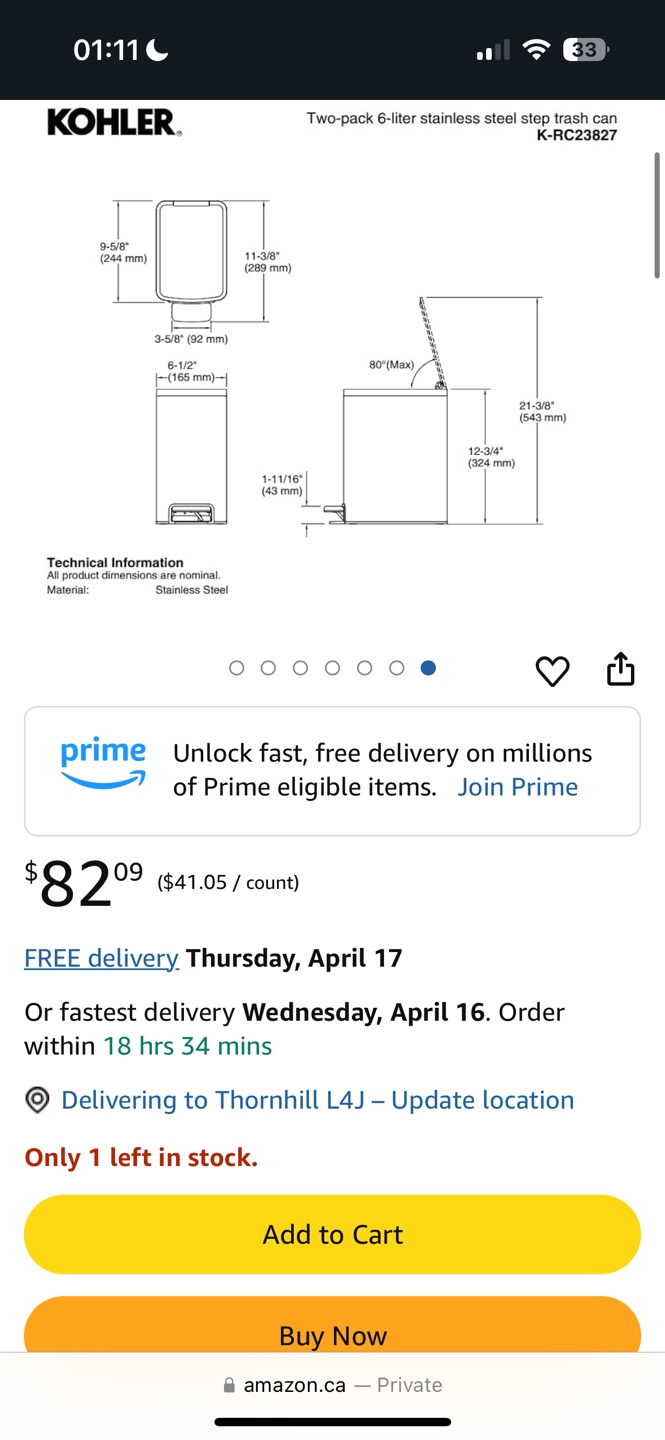This screenshot has width=665, height=1440.
Task: Tap the amazon.ca address bar
Action: [332, 1385]
